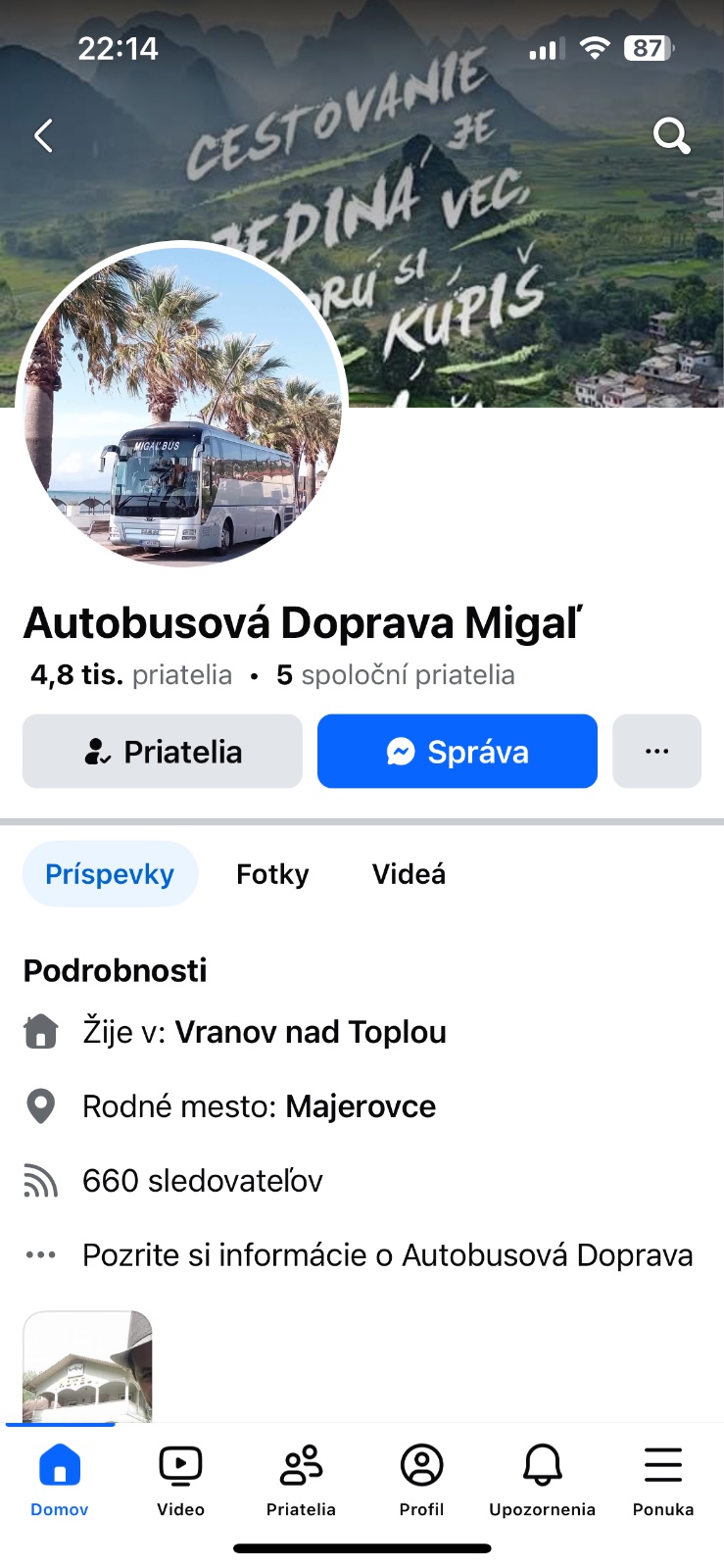Open the Ponuka menu

(x=662, y=1480)
